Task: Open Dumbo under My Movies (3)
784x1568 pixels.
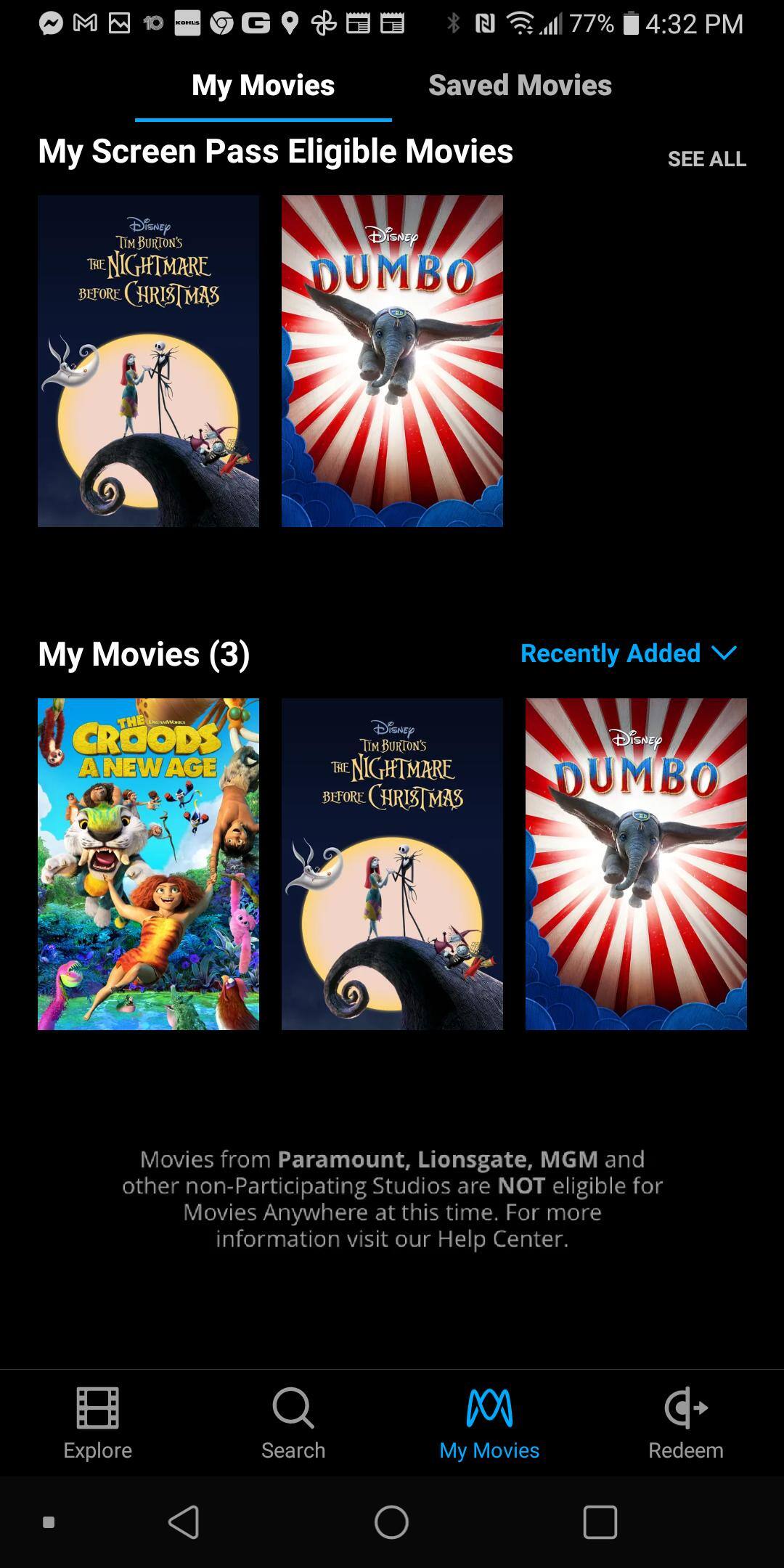Action: point(636,864)
